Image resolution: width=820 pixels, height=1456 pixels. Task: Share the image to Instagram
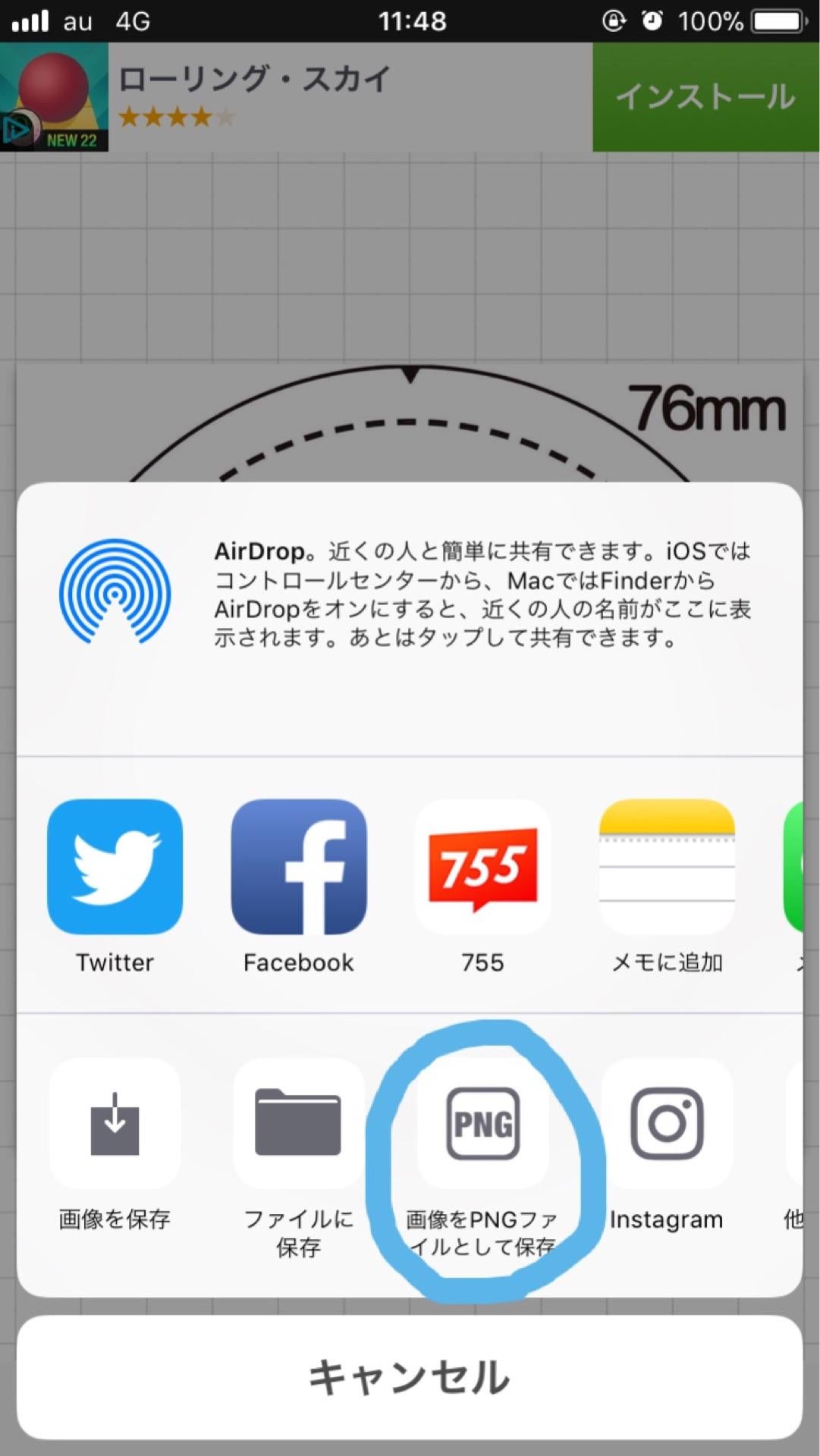pos(666,1125)
